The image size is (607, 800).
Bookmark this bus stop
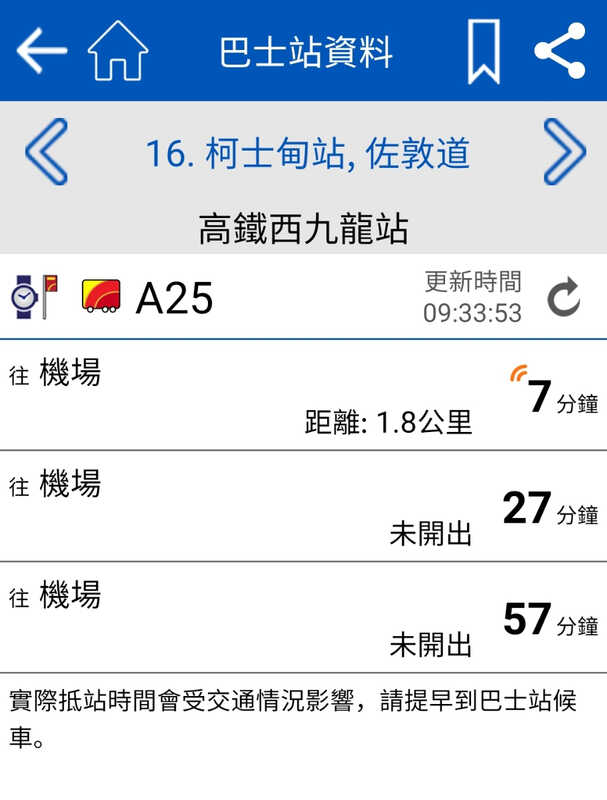point(484,51)
